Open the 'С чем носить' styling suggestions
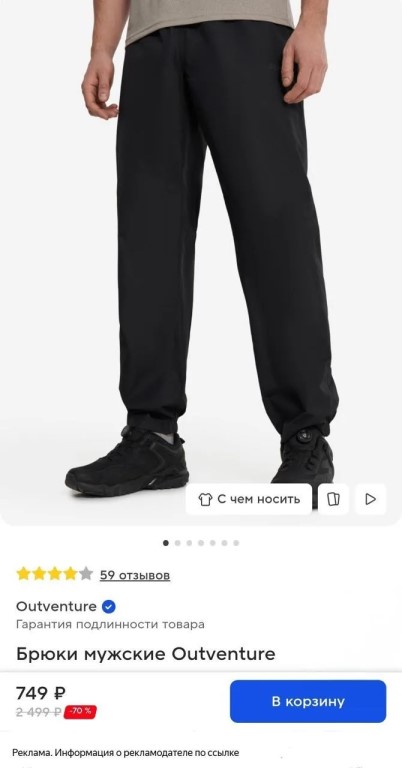Screen dimensions: 402x768 coord(249,499)
